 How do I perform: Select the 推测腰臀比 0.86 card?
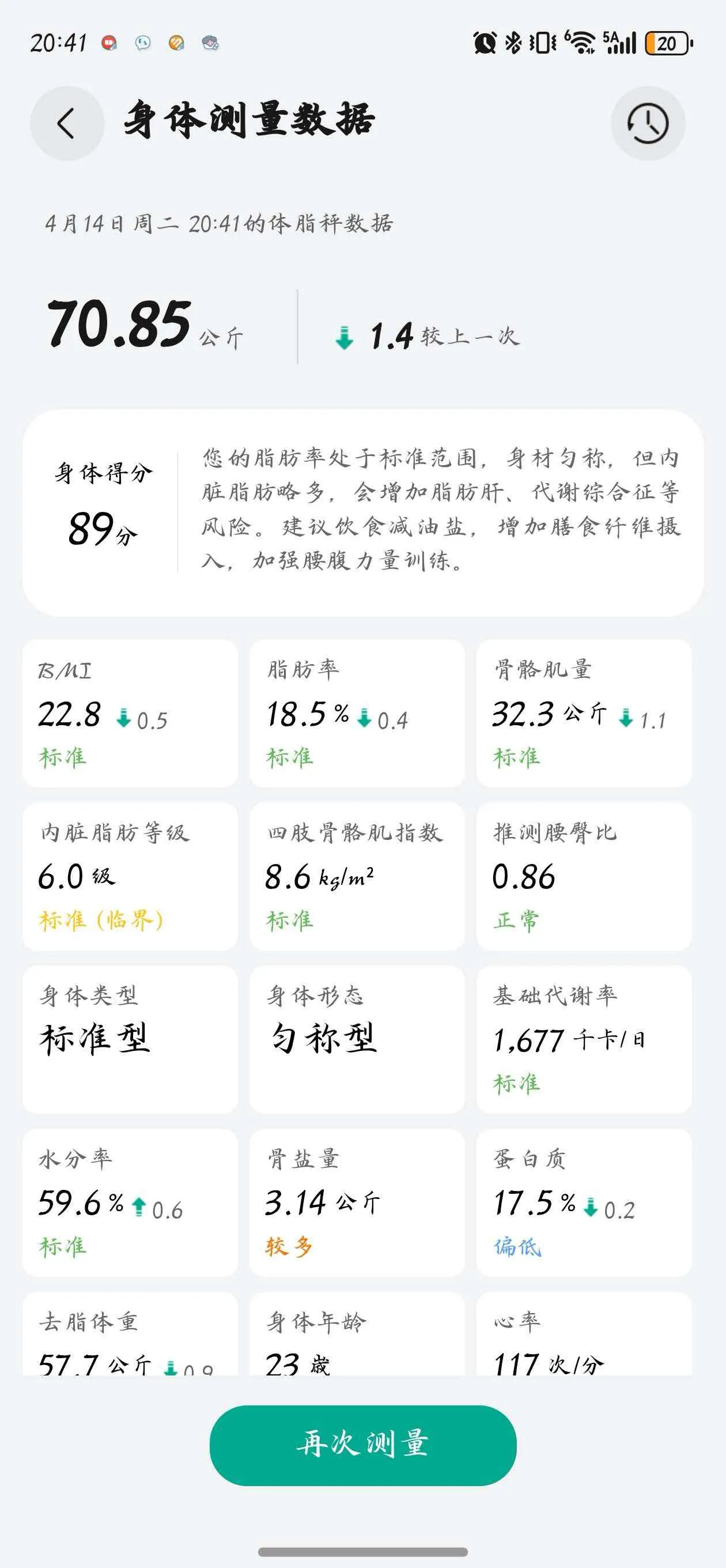(x=584, y=876)
